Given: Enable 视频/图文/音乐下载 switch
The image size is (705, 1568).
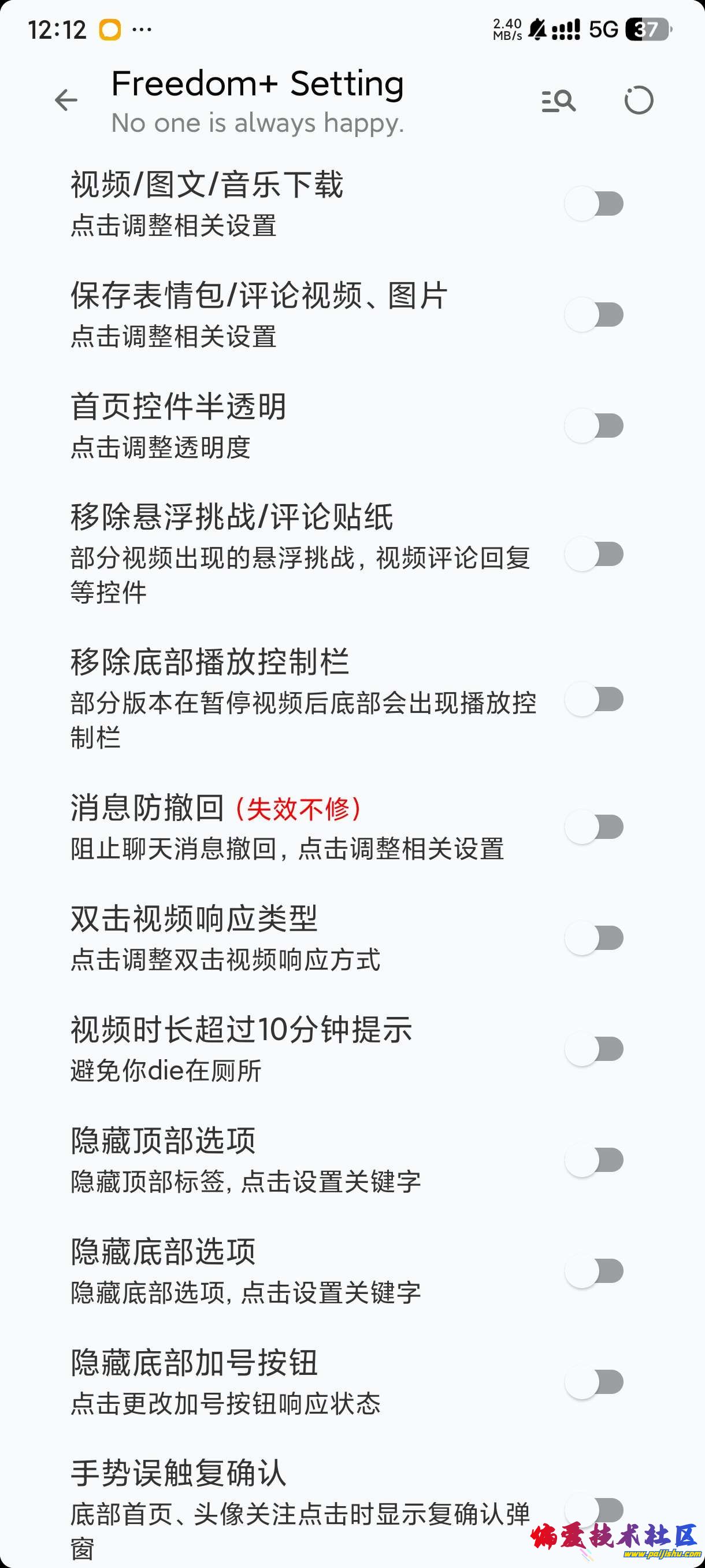Looking at the screenshot, I should coord(594,204).
